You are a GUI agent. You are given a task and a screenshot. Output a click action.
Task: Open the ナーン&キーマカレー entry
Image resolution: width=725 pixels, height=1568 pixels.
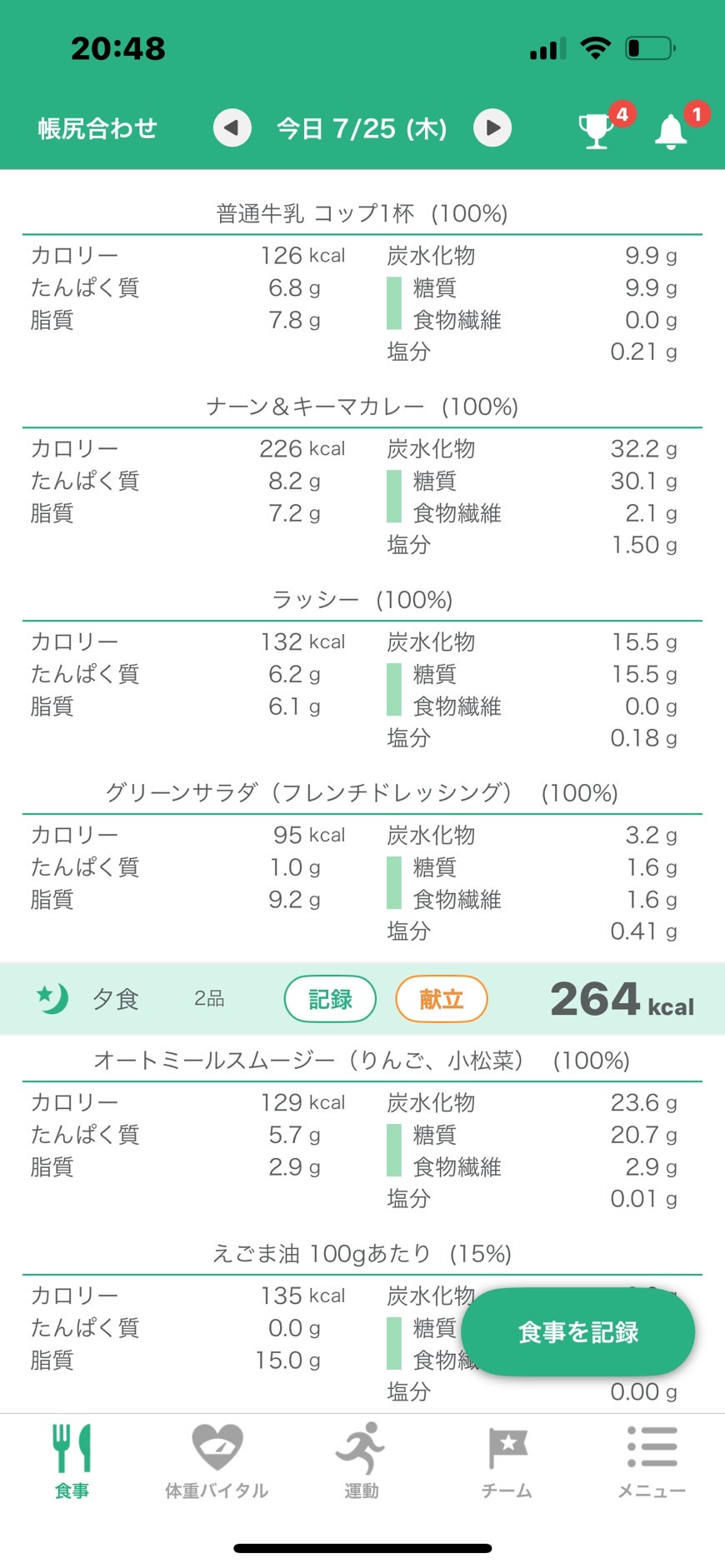tap(362, 407)
